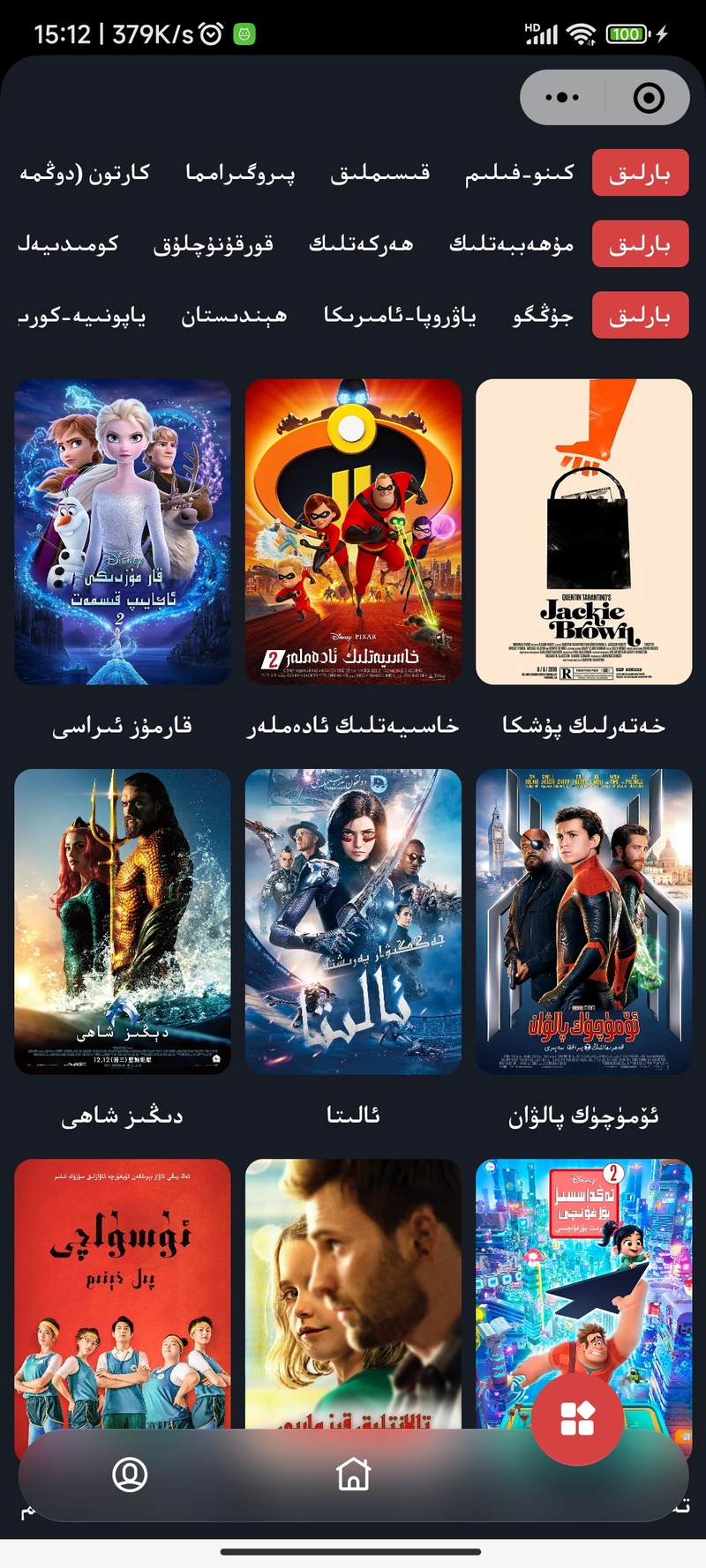Viewport: 706px width, 1568px height.
Task: Select ياۋروپا-ئامېرىكا region filter
Action: (400, 315)
